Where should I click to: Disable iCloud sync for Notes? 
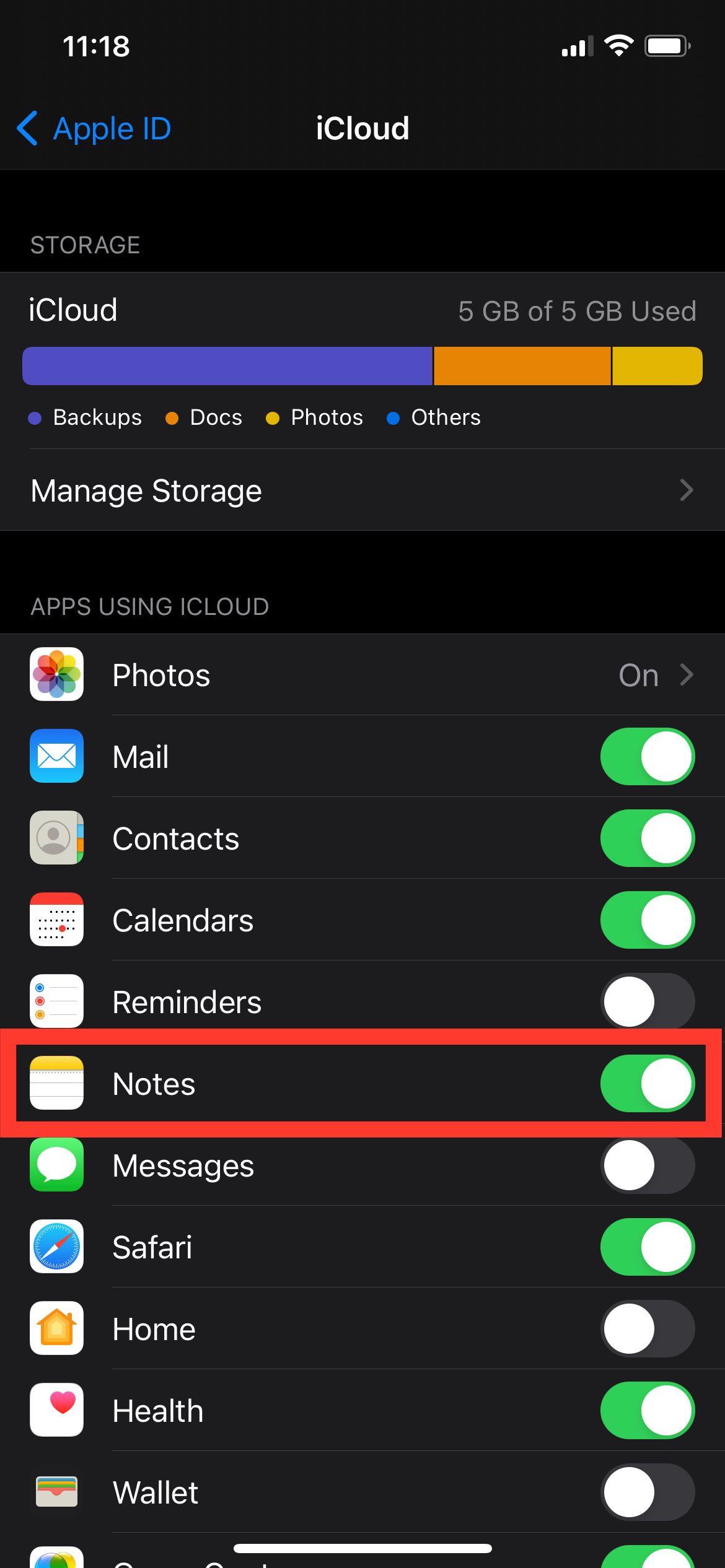(x=648, y=1084)
